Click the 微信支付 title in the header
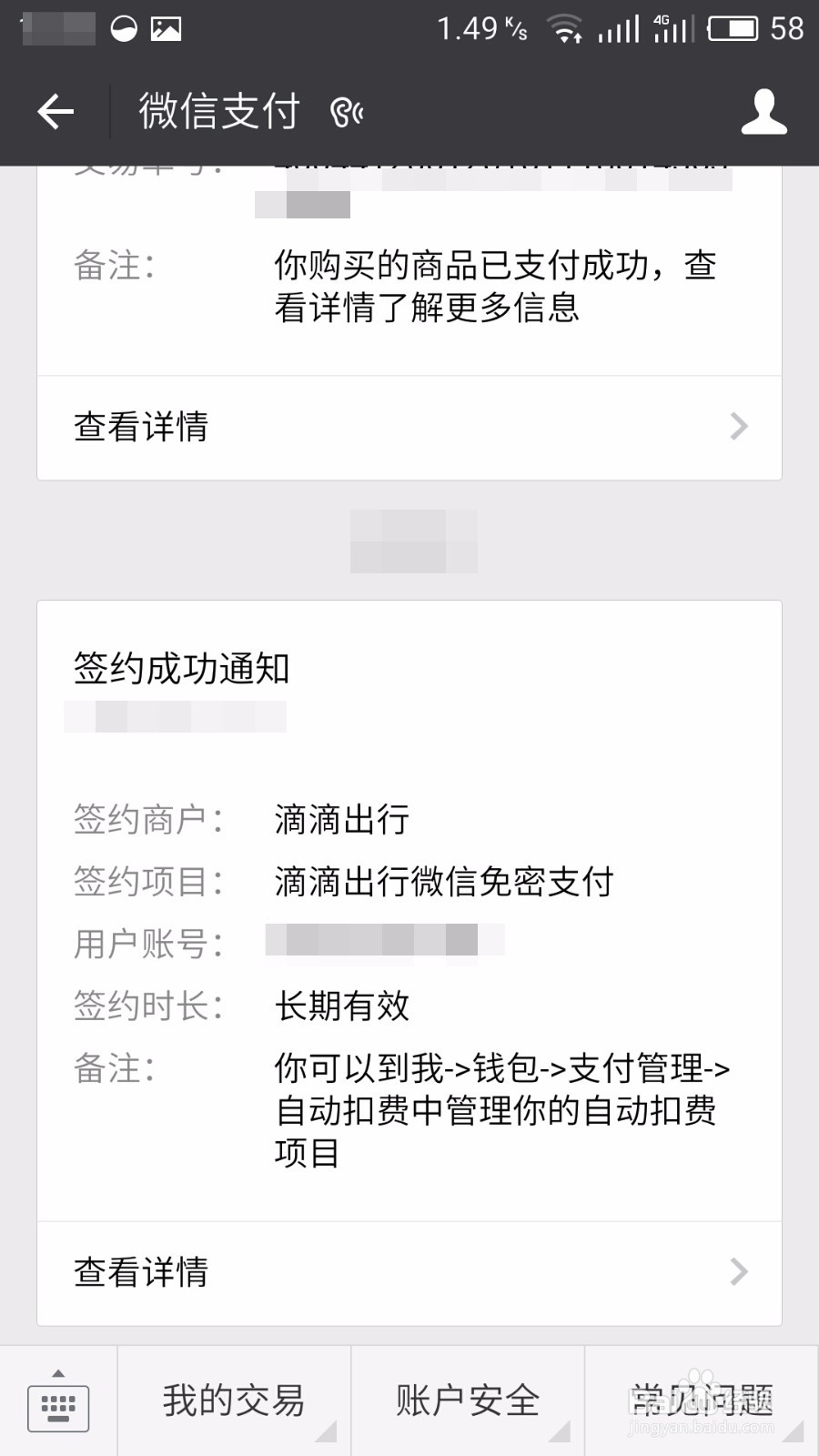The image size is (819, 1456). pyautogui.click(x=218, y=111)
